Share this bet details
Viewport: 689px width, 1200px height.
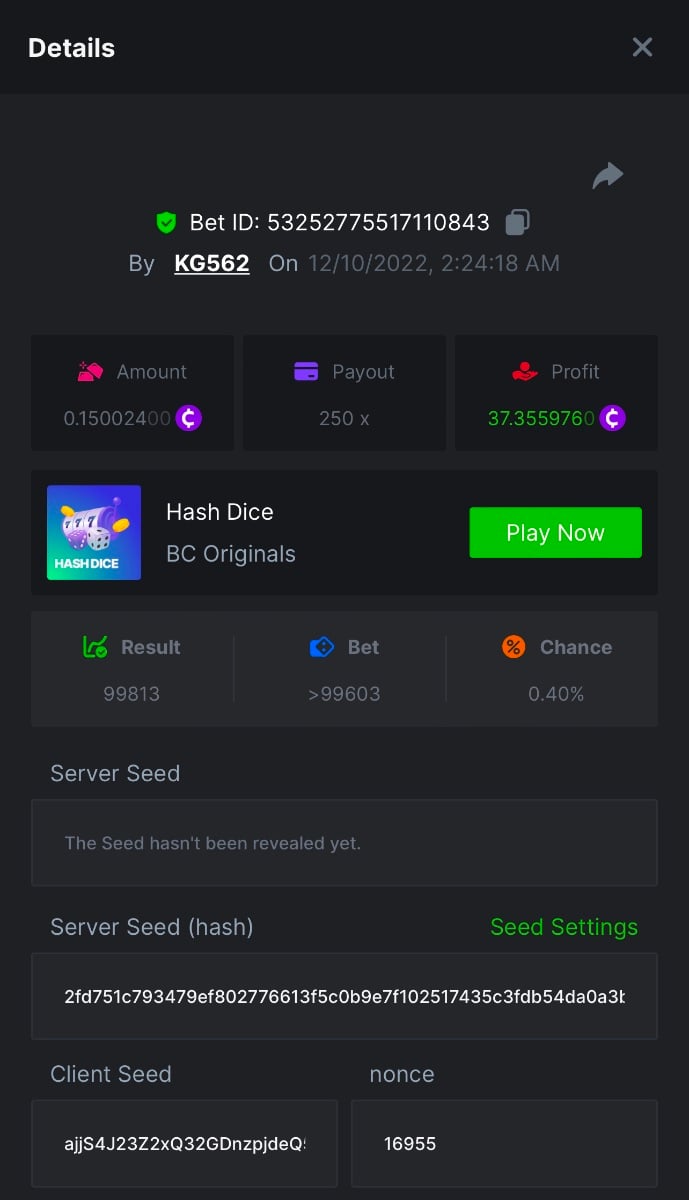tap(607, 176)
